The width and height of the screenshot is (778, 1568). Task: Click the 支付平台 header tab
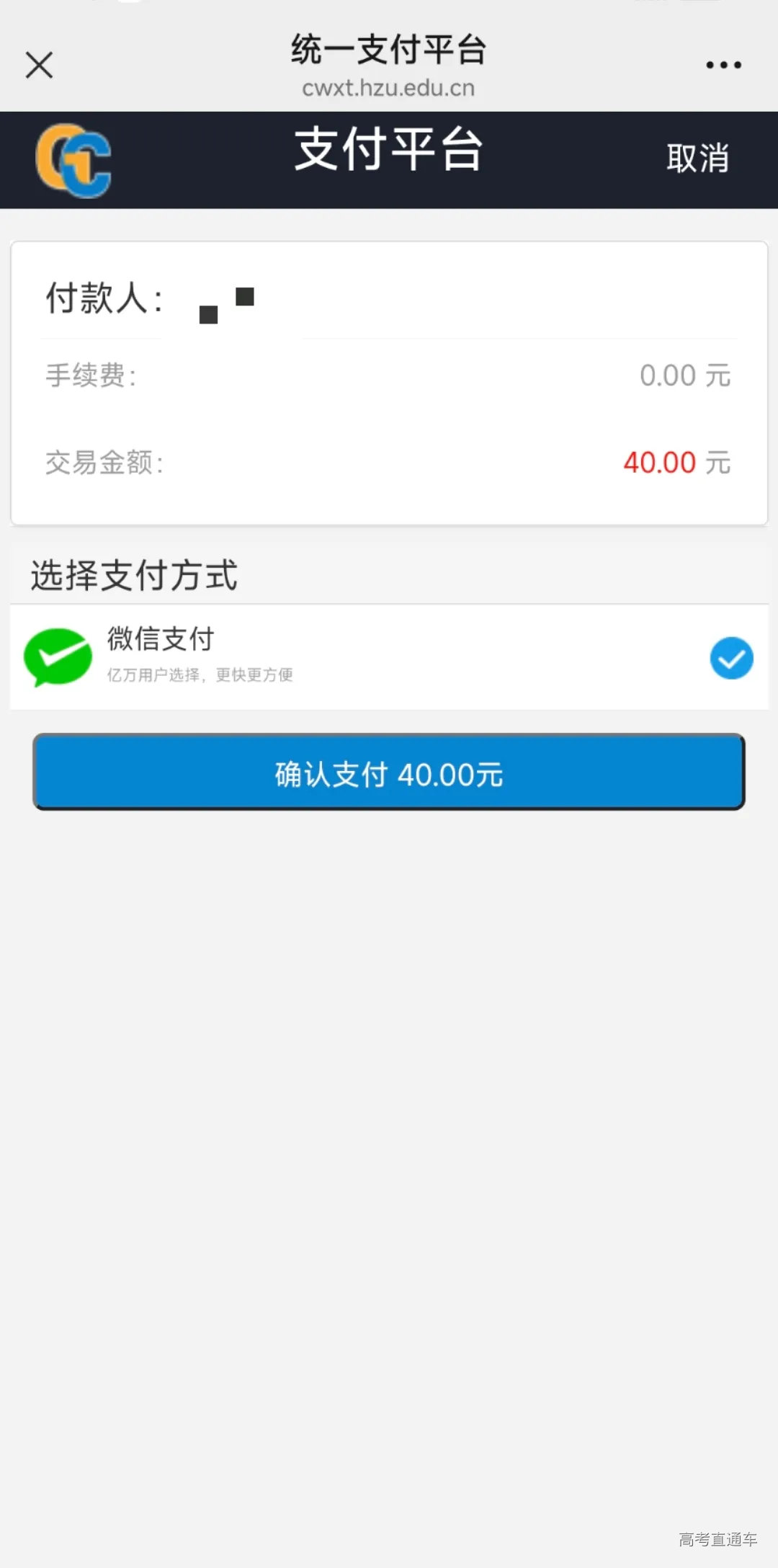389,151
